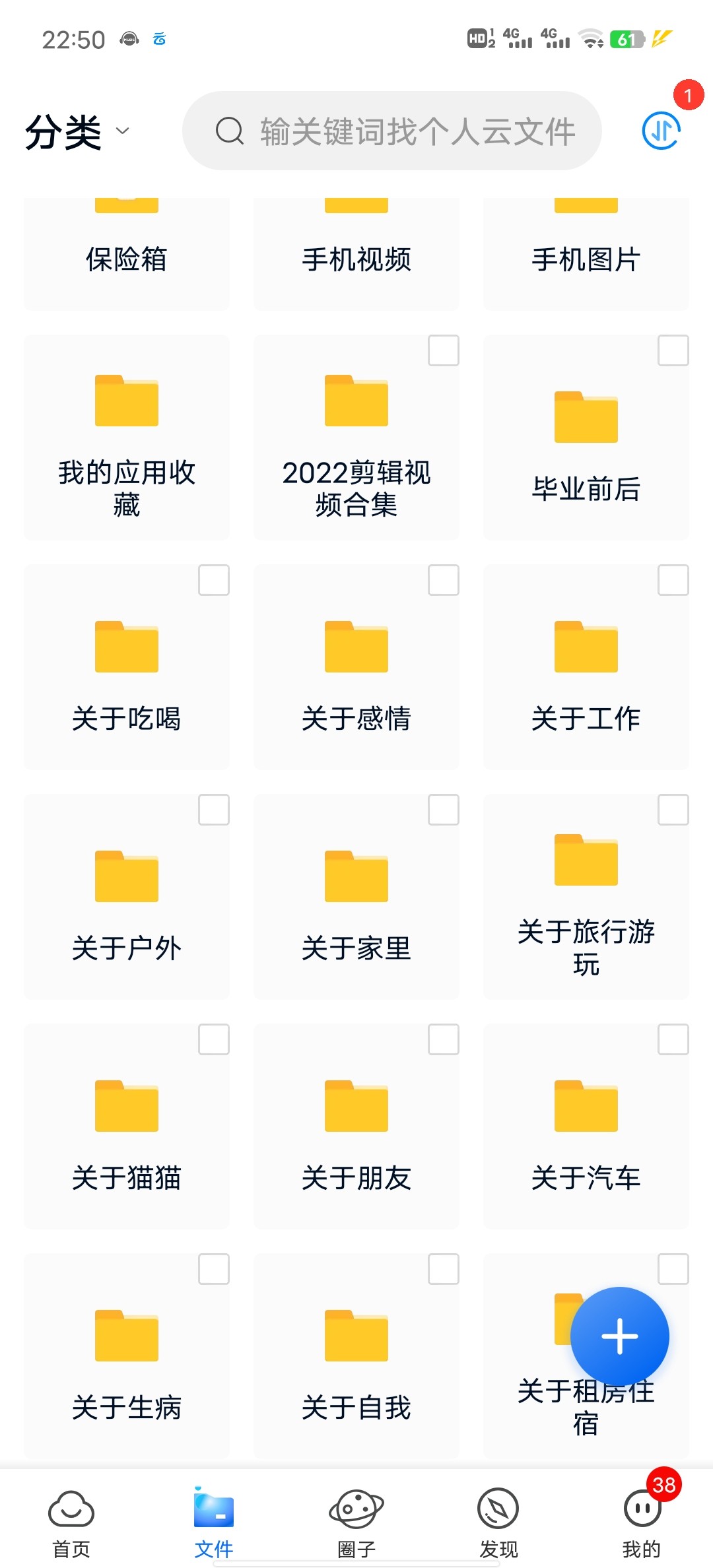
Task: Open the 关于自我 folder
Action: [x=356, y=1356]
